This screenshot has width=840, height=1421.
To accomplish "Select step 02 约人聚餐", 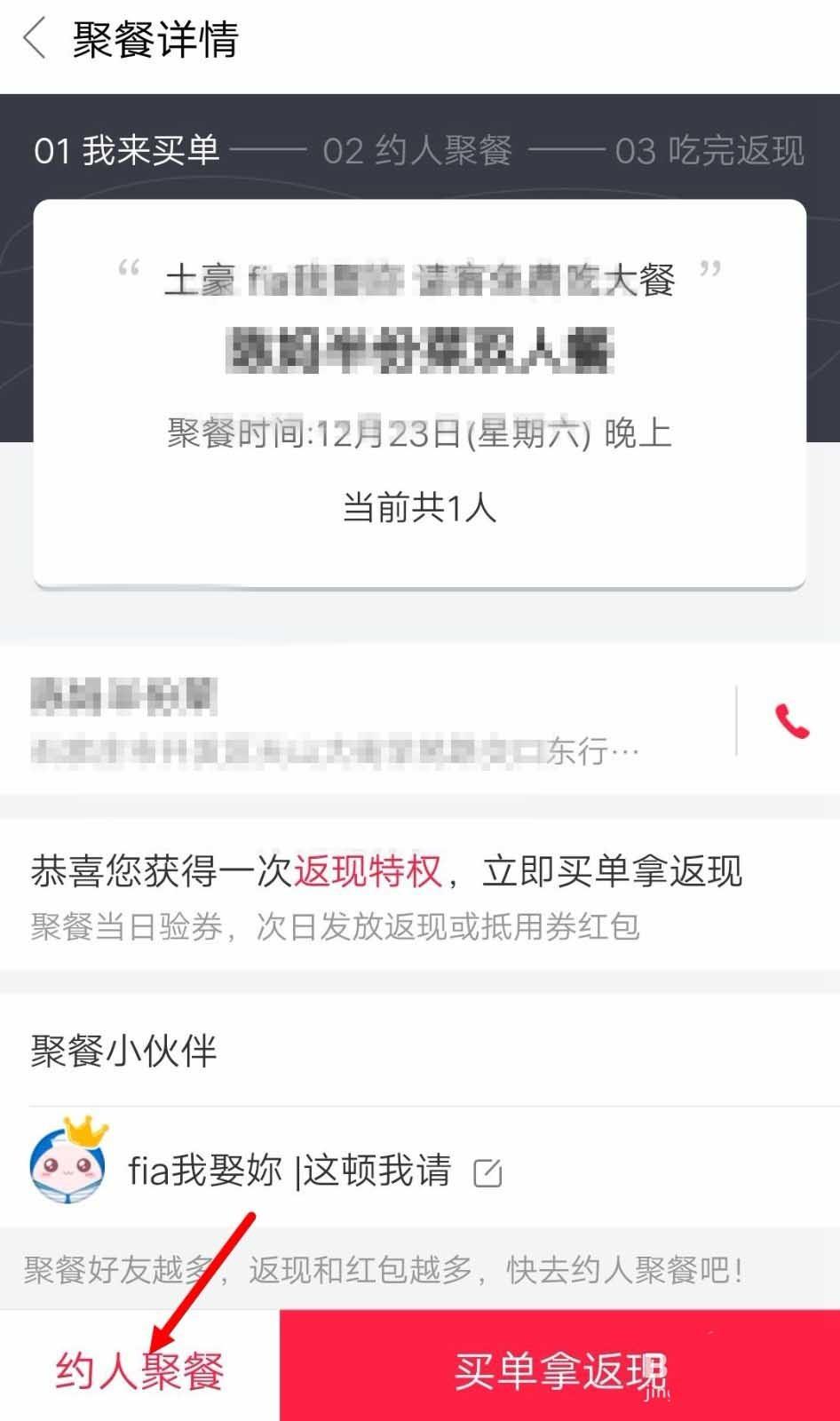I will pos(417,151).
